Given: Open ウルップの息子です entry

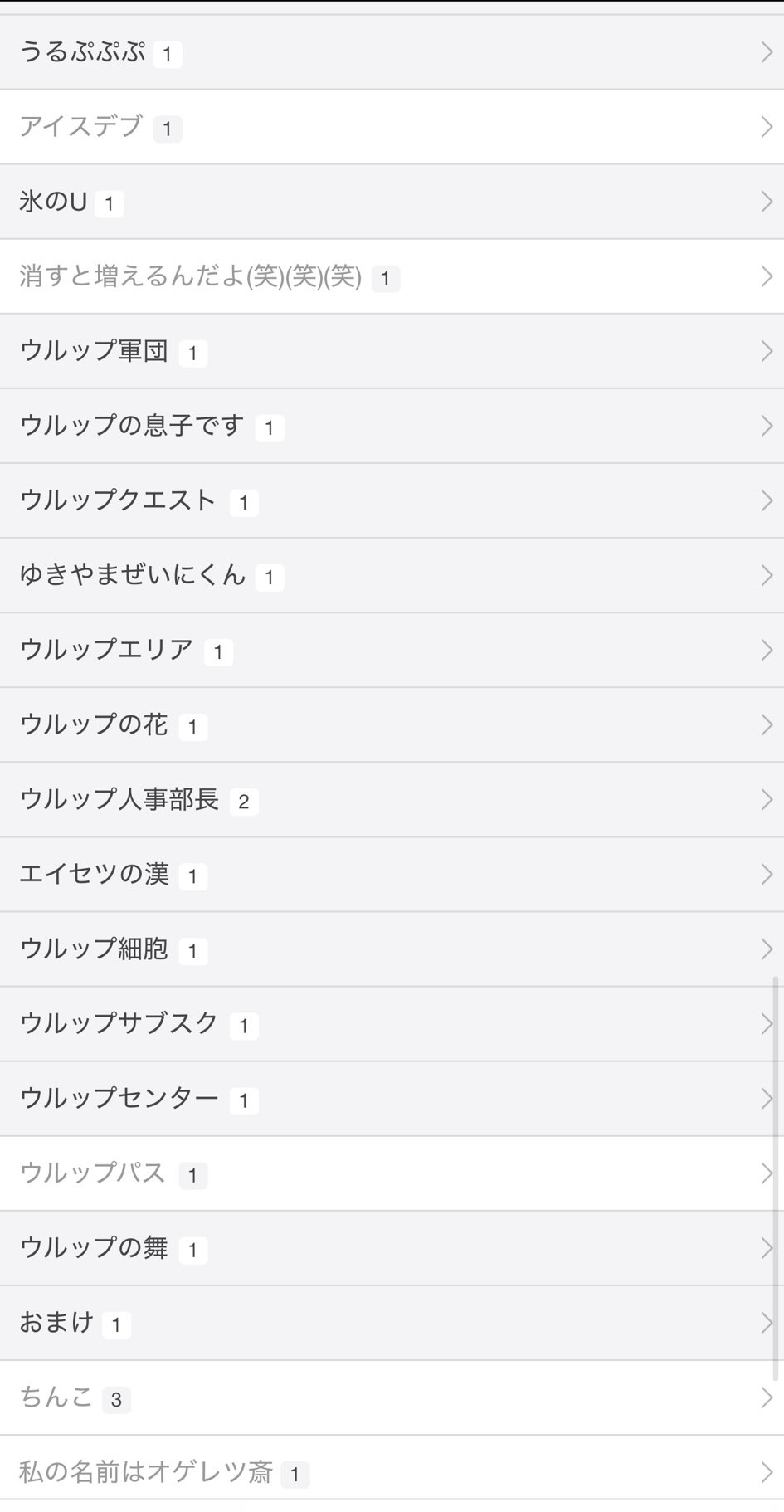Looking at the screenshot, I should pyautogui.click(x=392, y=426).
